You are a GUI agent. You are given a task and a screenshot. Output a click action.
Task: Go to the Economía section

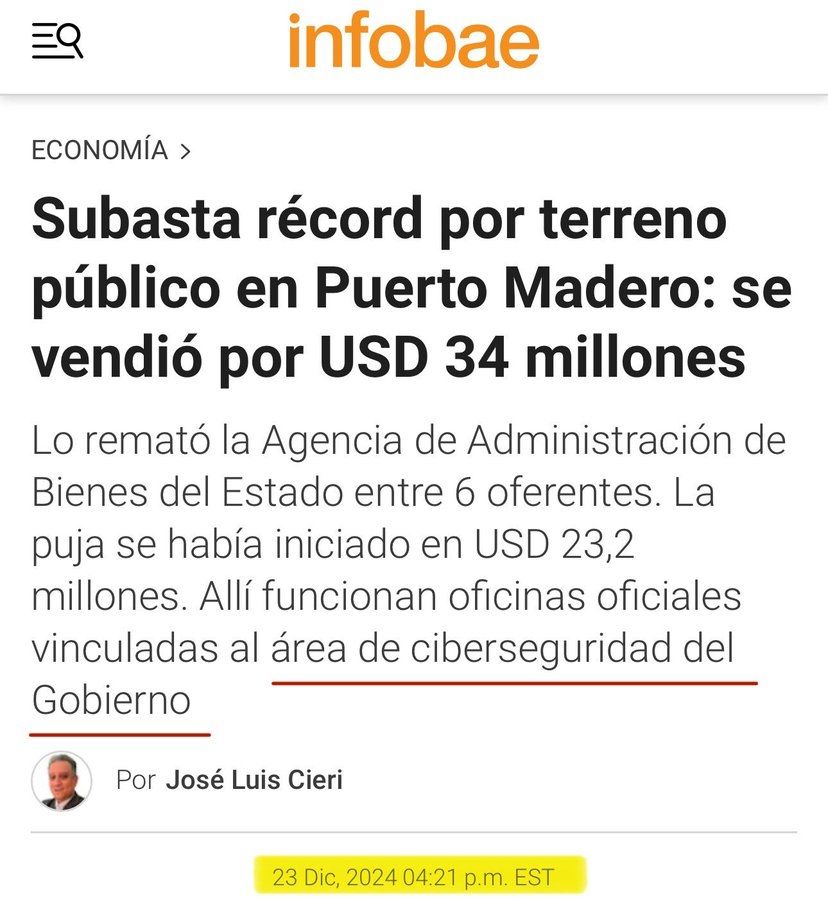pos(100,151)
